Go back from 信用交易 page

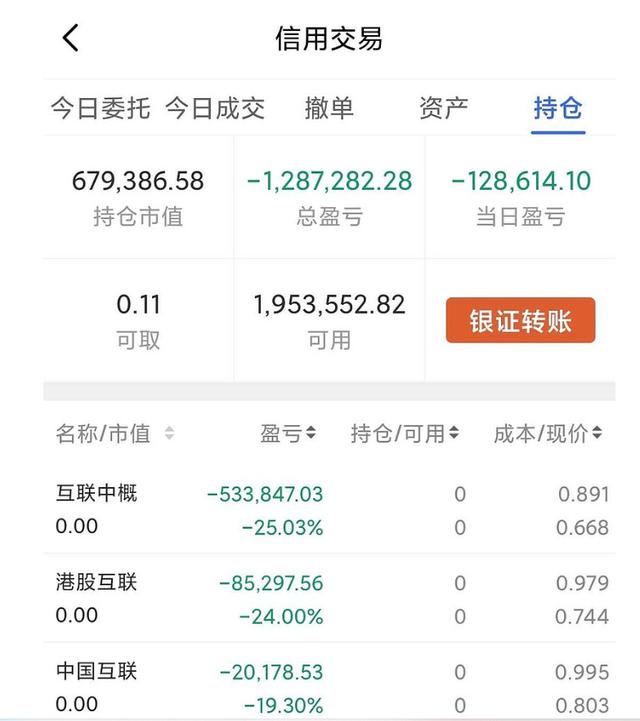pyautogui.click(x=70, y=39)
